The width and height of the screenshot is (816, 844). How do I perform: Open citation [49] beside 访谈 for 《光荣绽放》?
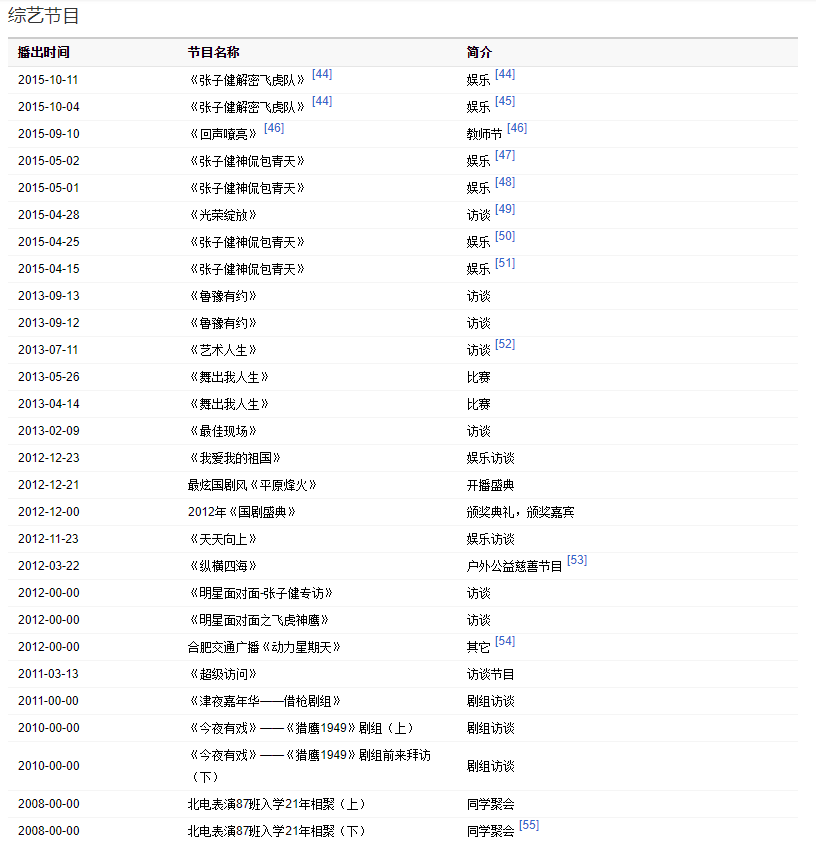tap(505, 209)
